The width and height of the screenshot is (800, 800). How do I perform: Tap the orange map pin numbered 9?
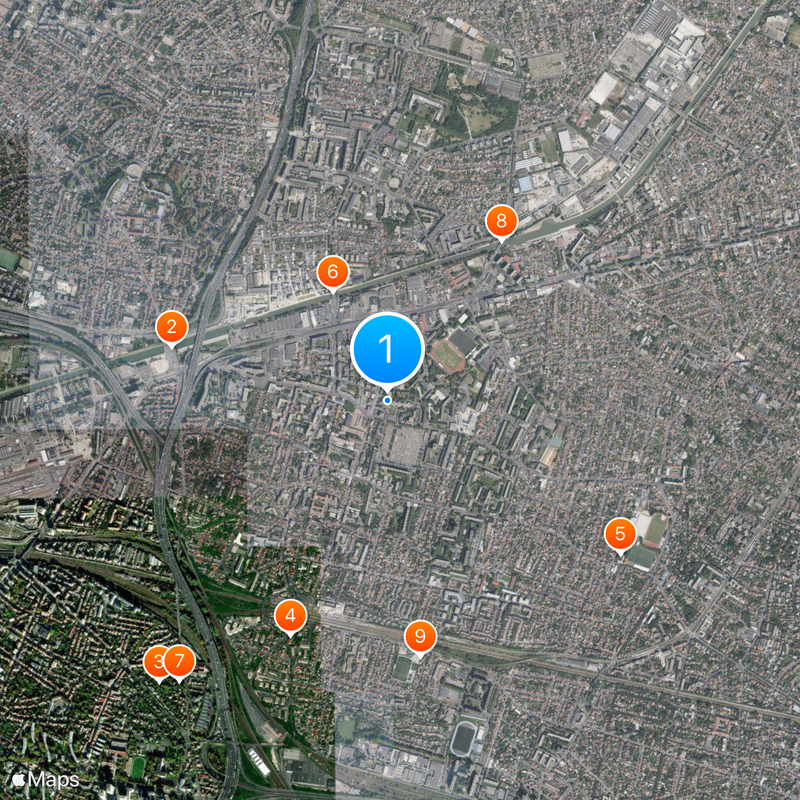point(420,636)
